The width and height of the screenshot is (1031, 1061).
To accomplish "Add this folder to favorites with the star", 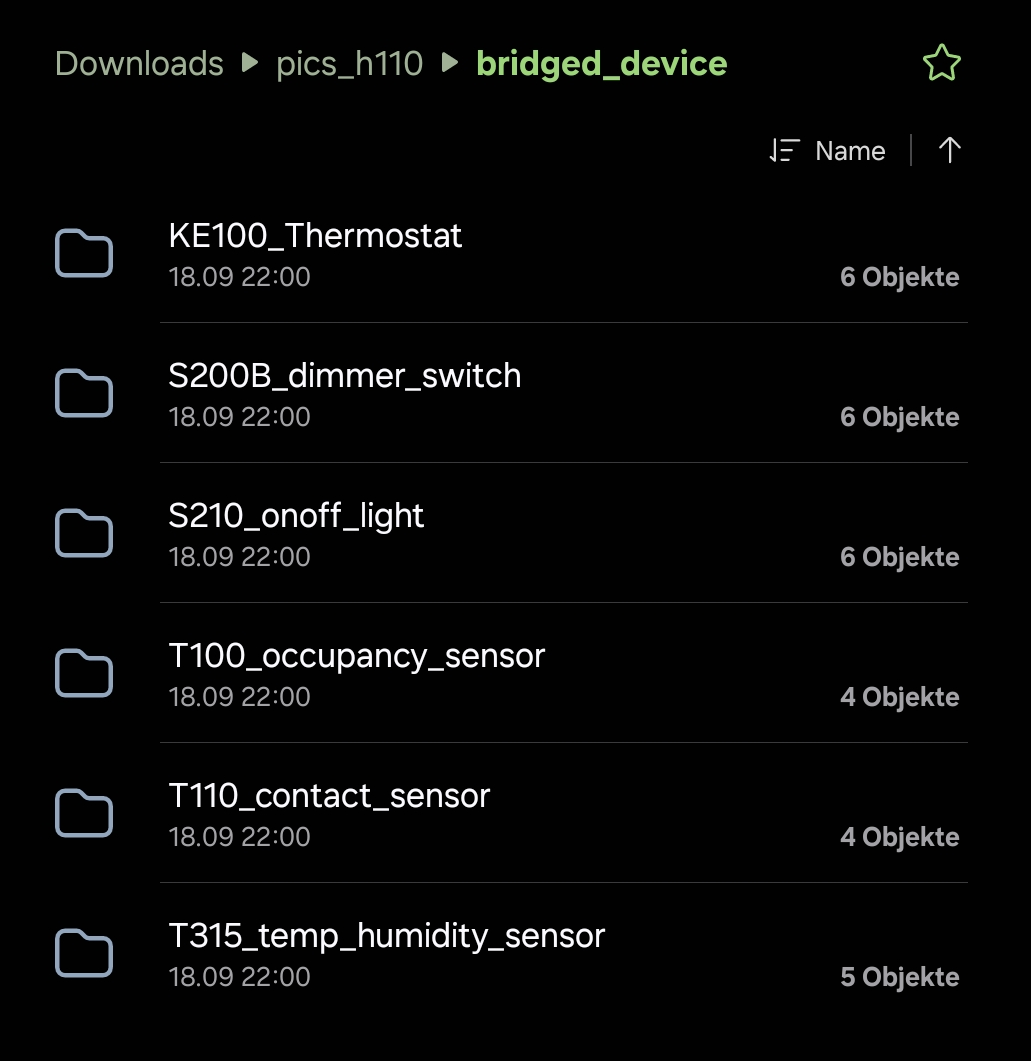I will 941,64.
